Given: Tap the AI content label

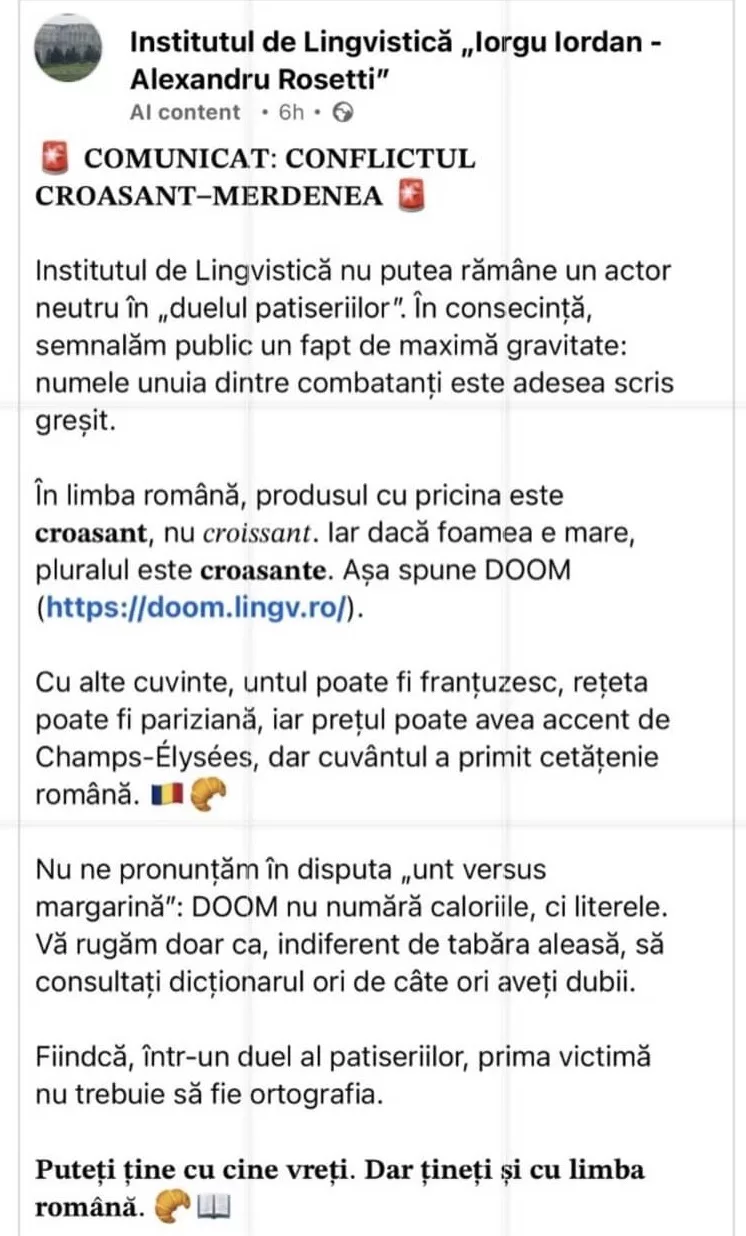Looking at the screenshot, I should [x=185, y=112].
